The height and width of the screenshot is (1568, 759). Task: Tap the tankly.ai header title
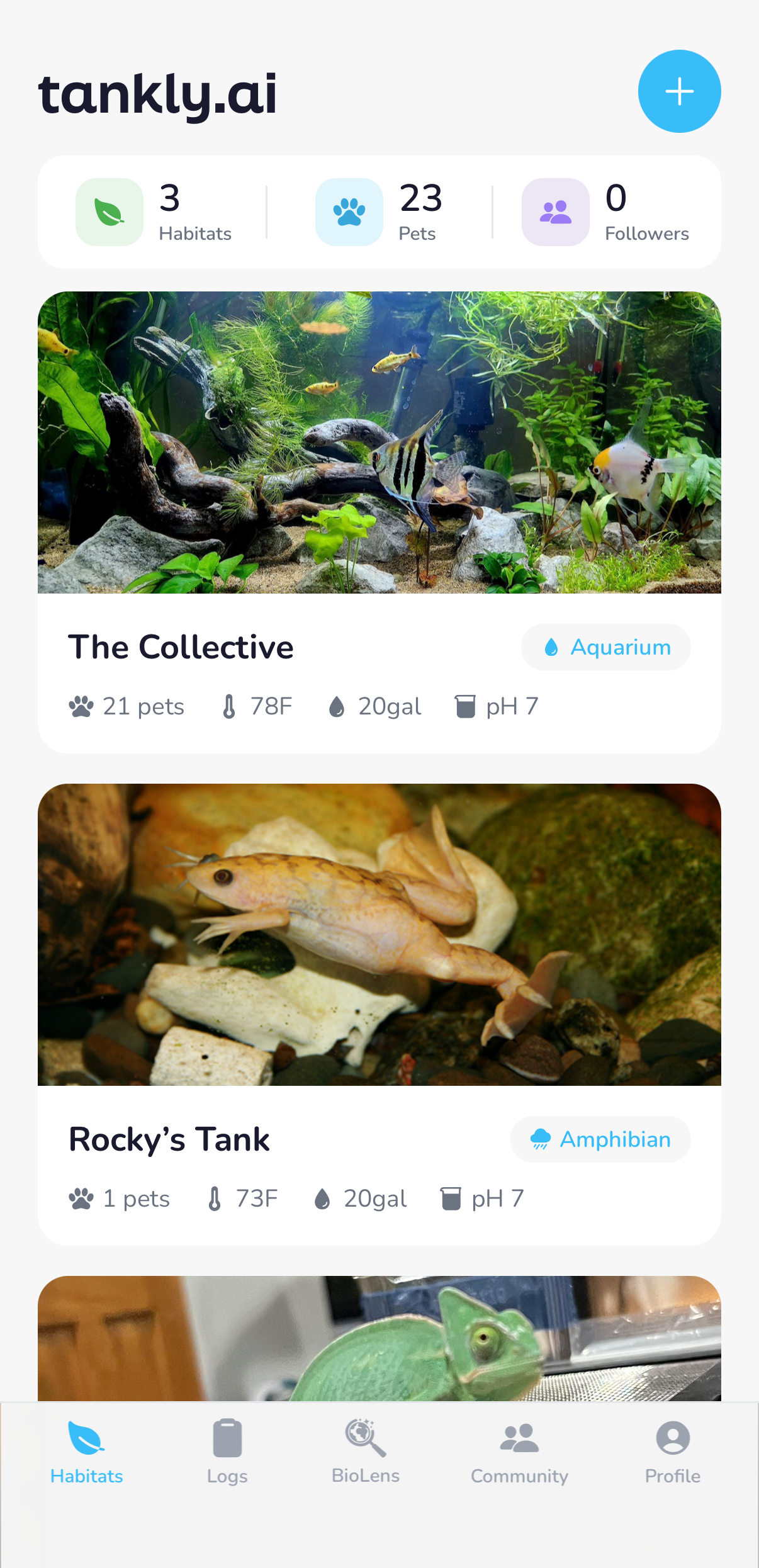157,93
